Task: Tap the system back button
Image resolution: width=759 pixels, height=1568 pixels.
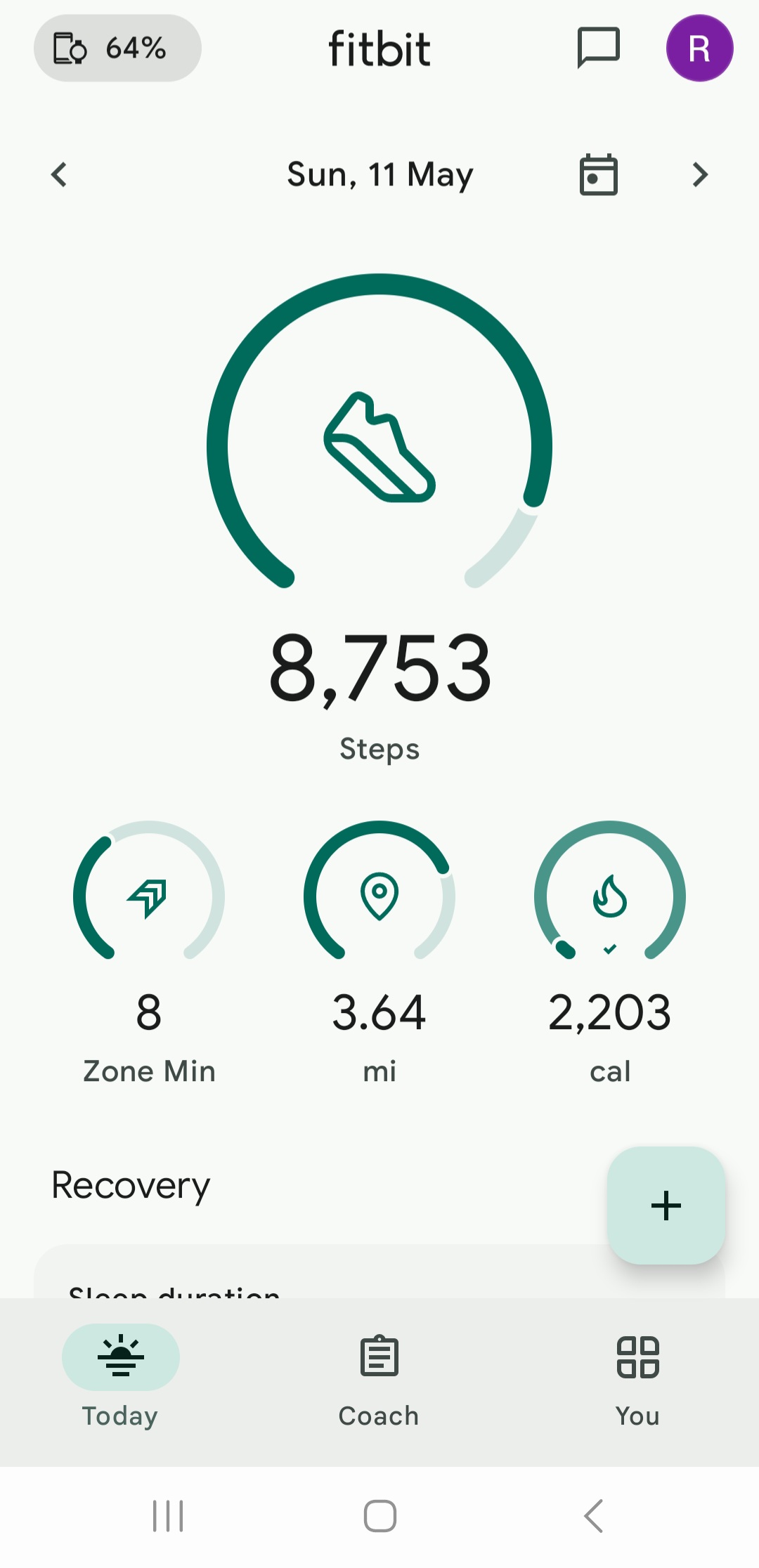Action: (593, 1516)
